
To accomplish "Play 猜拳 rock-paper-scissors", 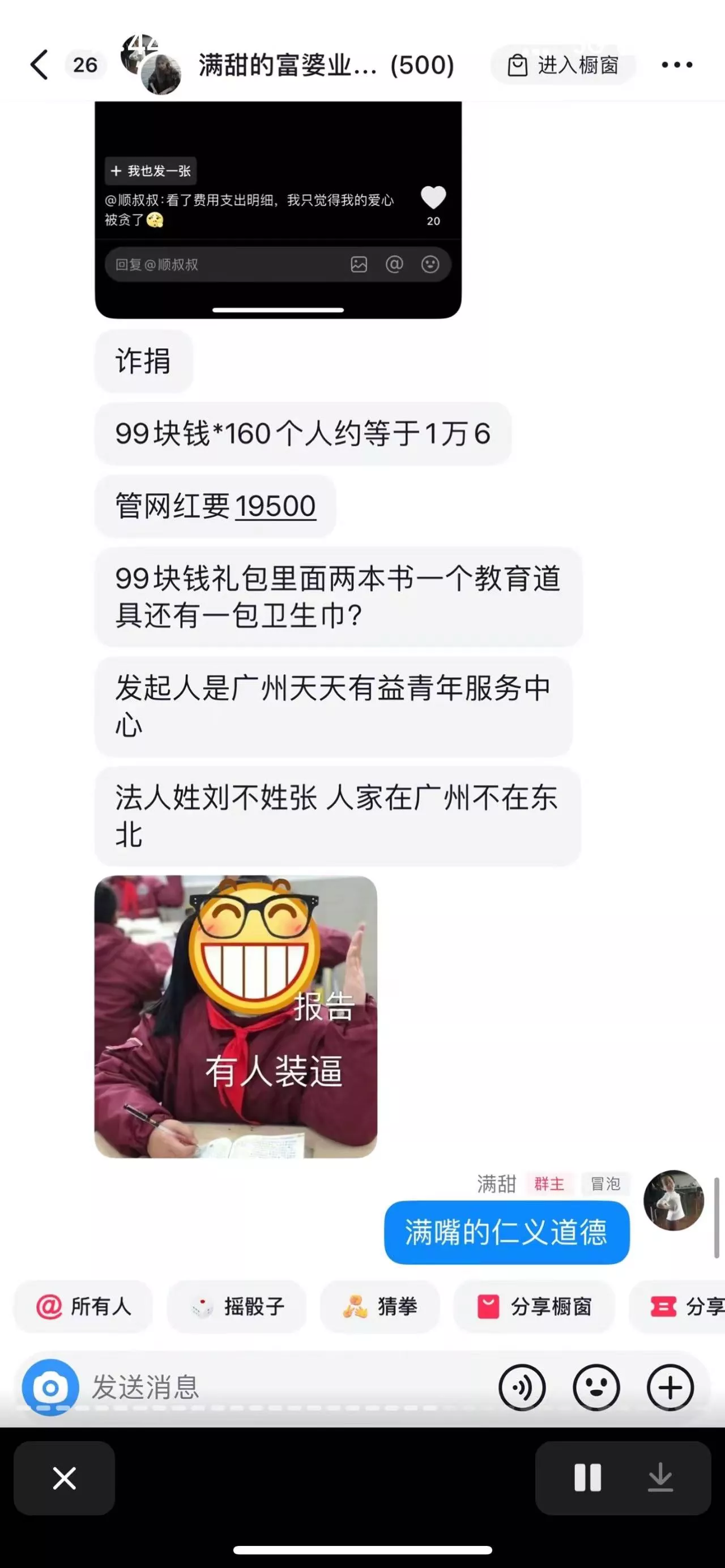I will 380,1306.
